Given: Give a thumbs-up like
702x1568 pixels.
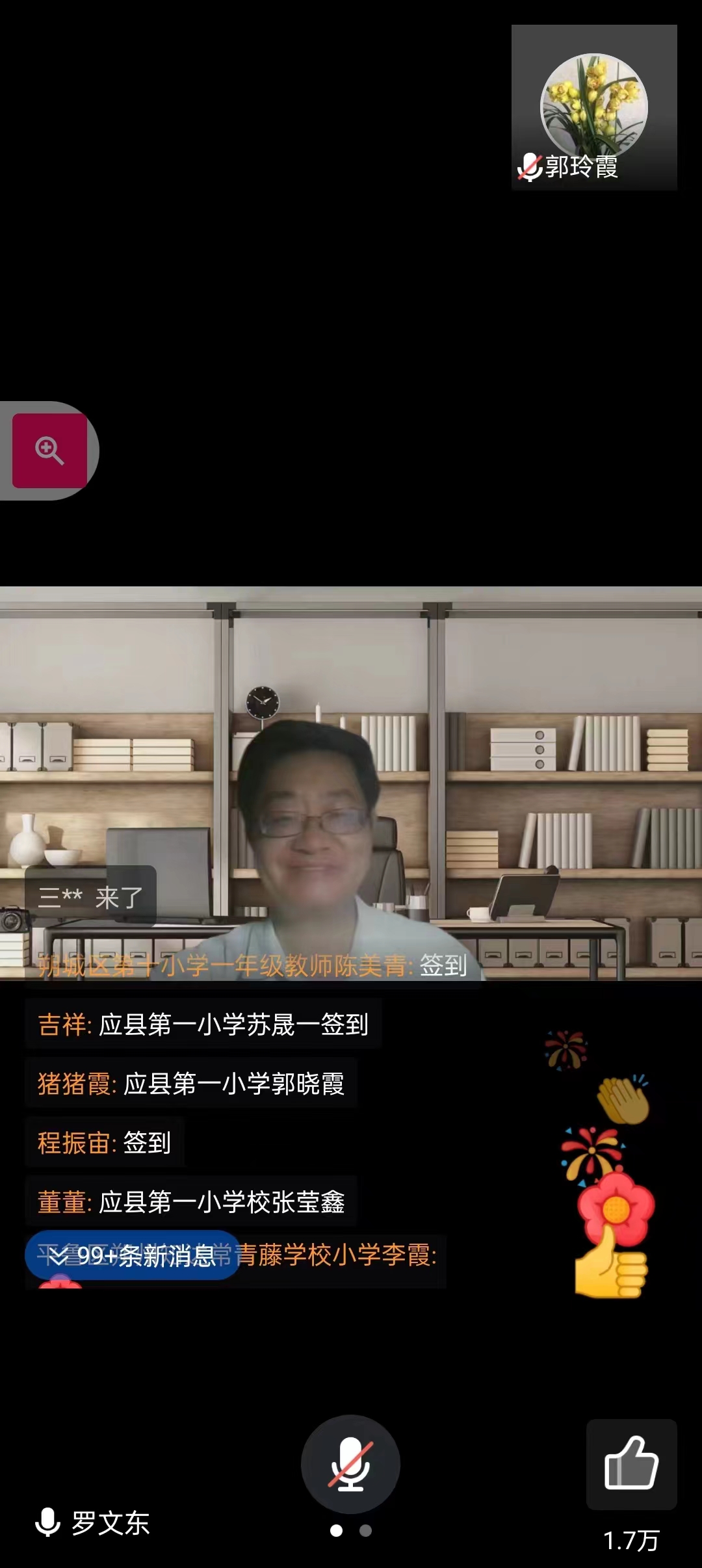Looking at the screenshot, I should pyautogui.click(x=631, y=1464).
